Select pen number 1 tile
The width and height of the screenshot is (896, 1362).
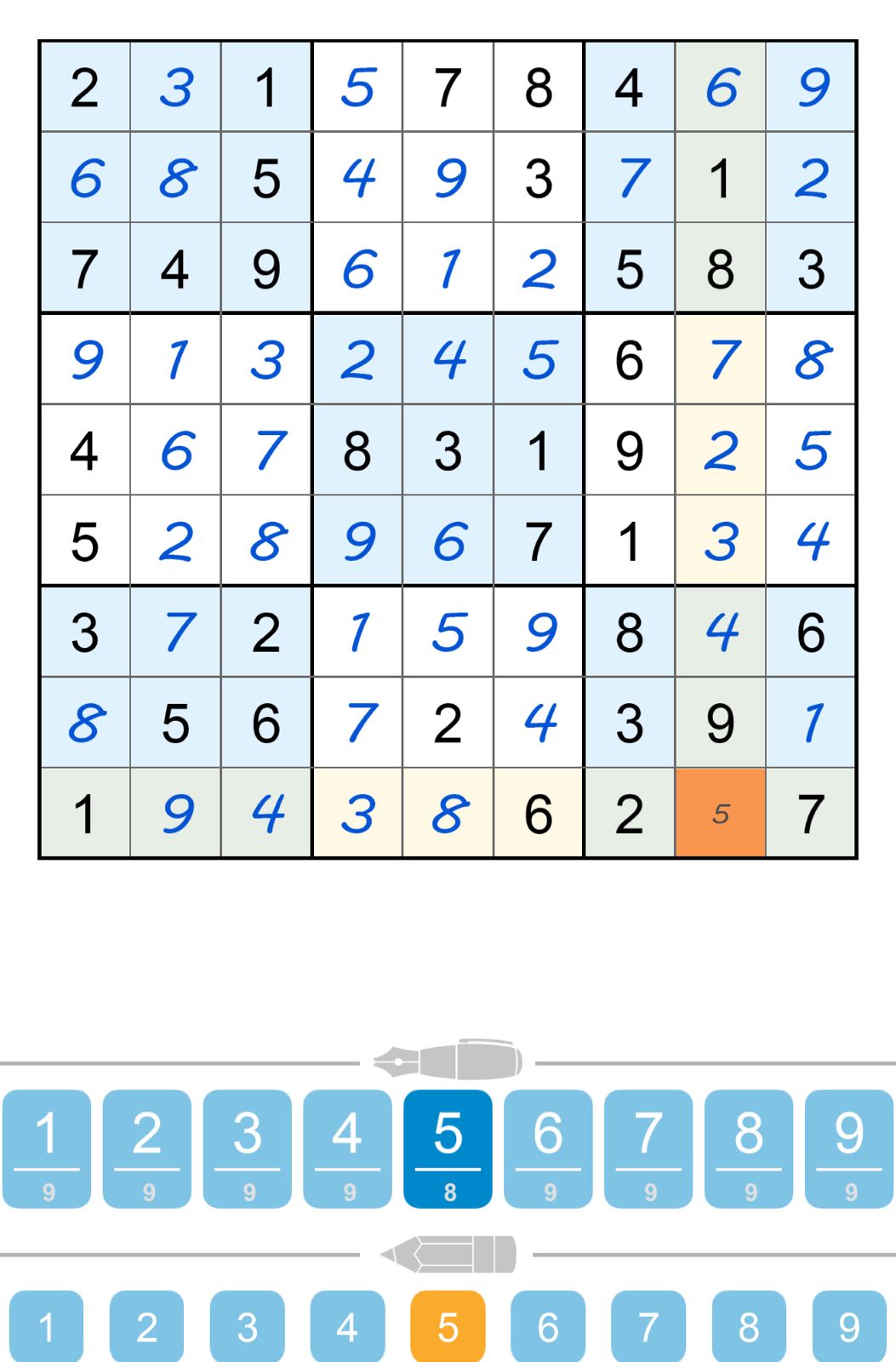tap(49, 1149)
